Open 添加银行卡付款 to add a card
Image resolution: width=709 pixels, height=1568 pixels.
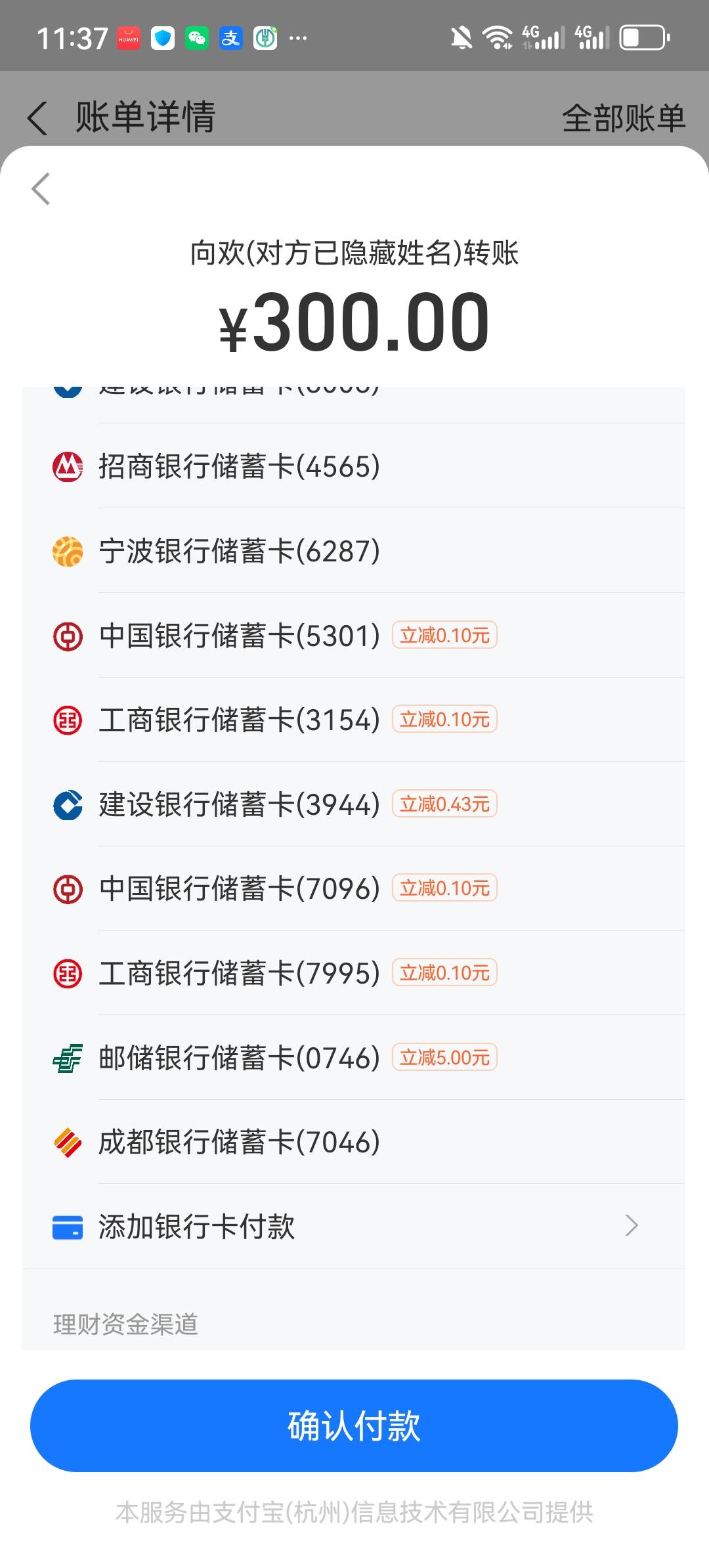pyautogui.click(x=354, y=1227)
